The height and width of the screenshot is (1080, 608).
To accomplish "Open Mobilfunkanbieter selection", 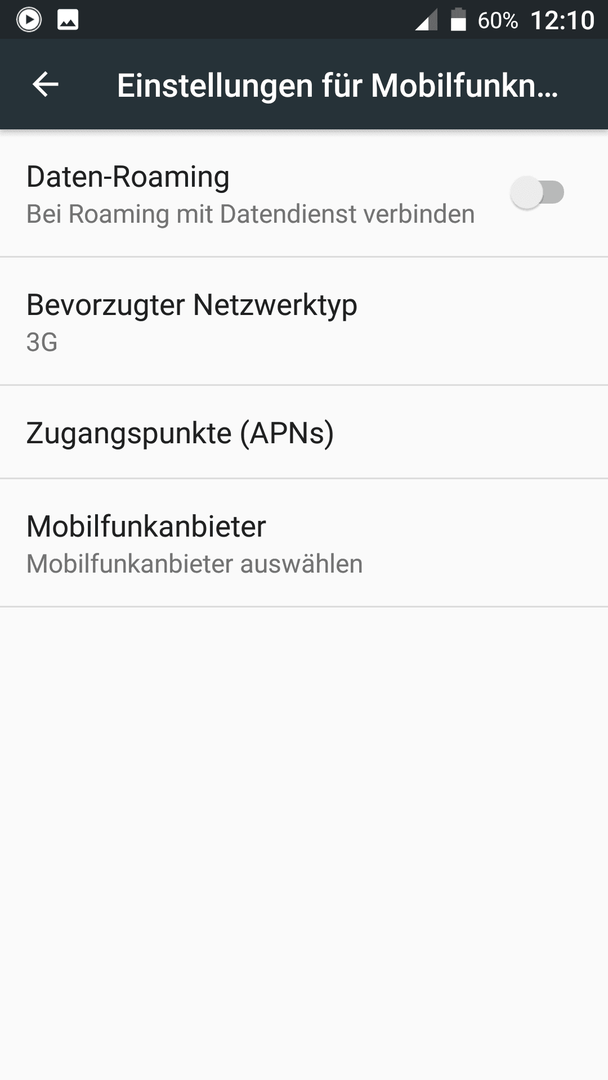I will pos(304,543).
